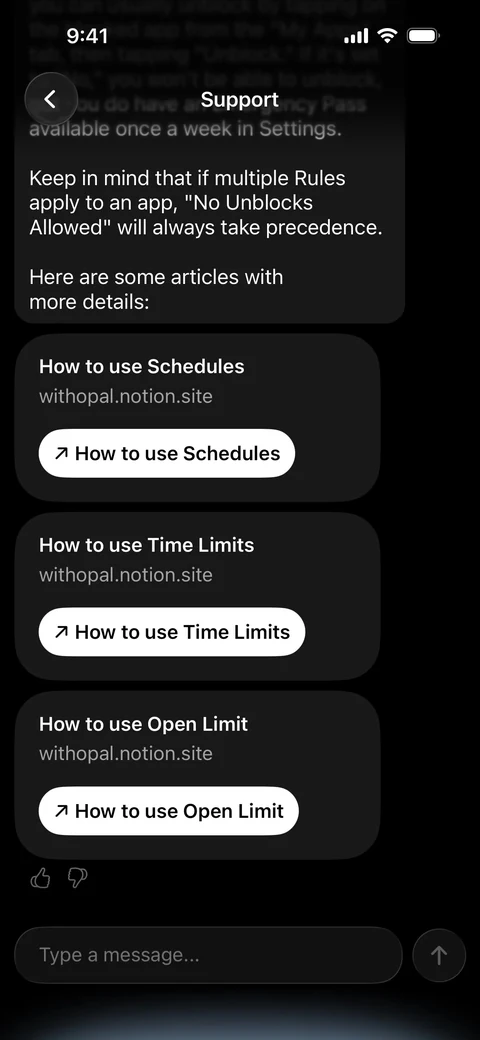Viewport: 480px width, 1040px height.
Task: Open the How to use Open Limit article button
Action: pos(168,811)
